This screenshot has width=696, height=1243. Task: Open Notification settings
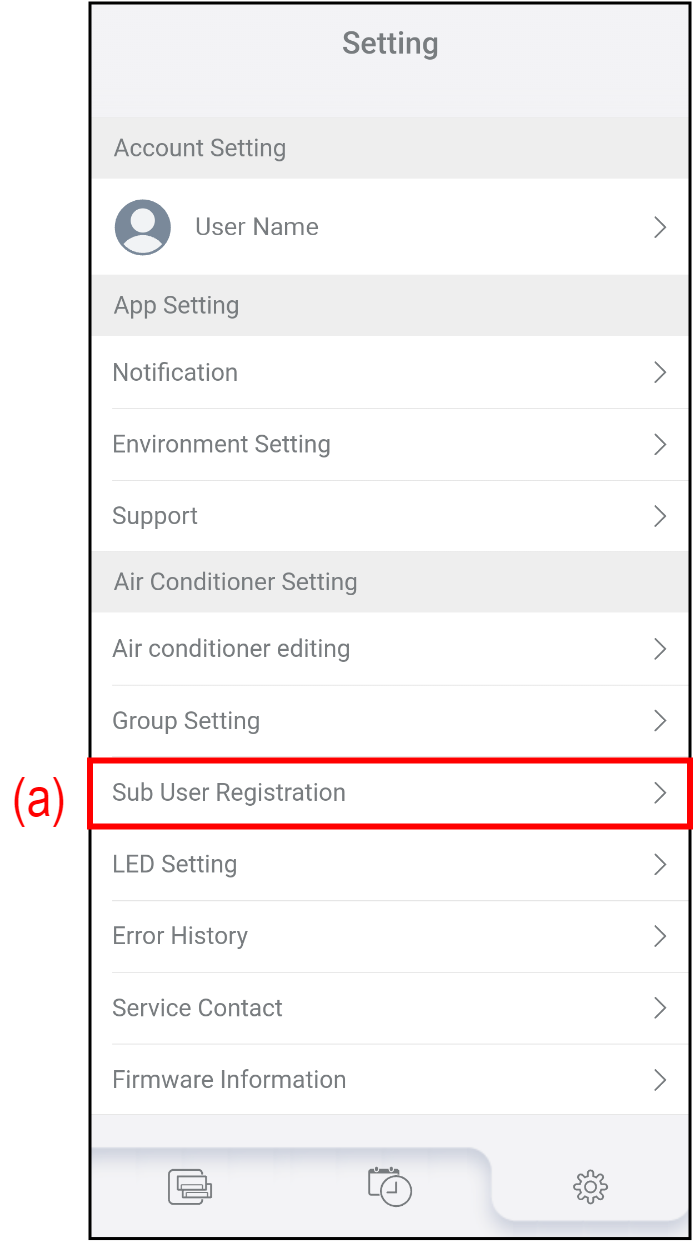point(390,372)
